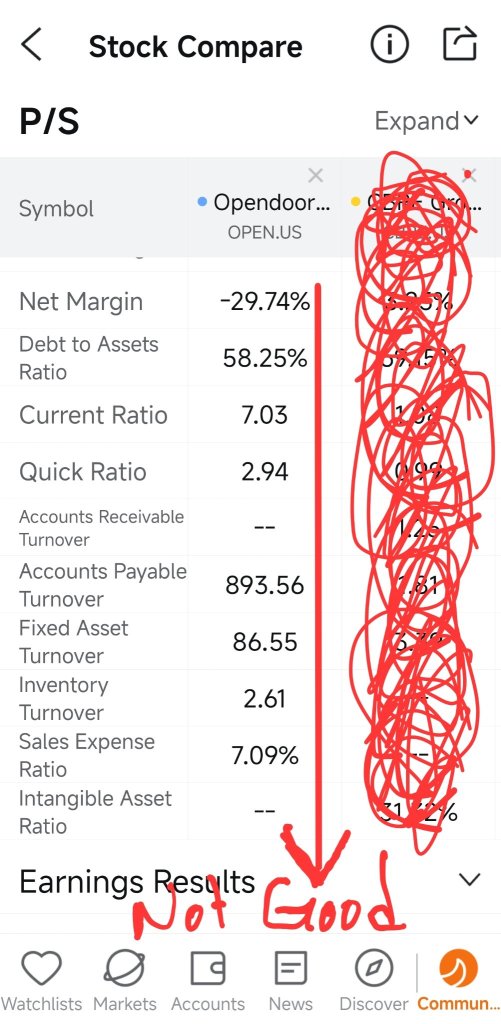Go back from Stock Compare
The height and width of the screenshot is (1024, 501).
click(31, 45)
